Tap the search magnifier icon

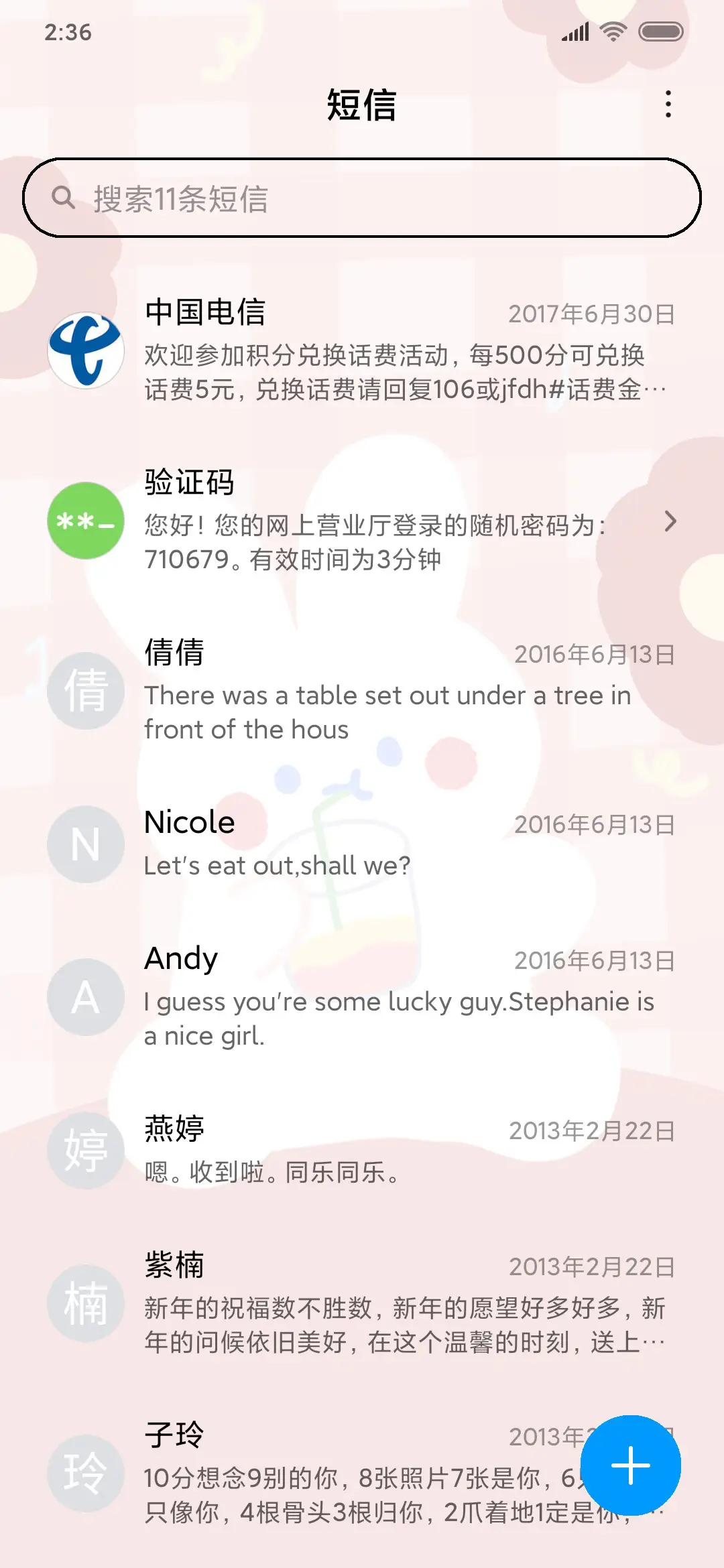pos(64,198)
